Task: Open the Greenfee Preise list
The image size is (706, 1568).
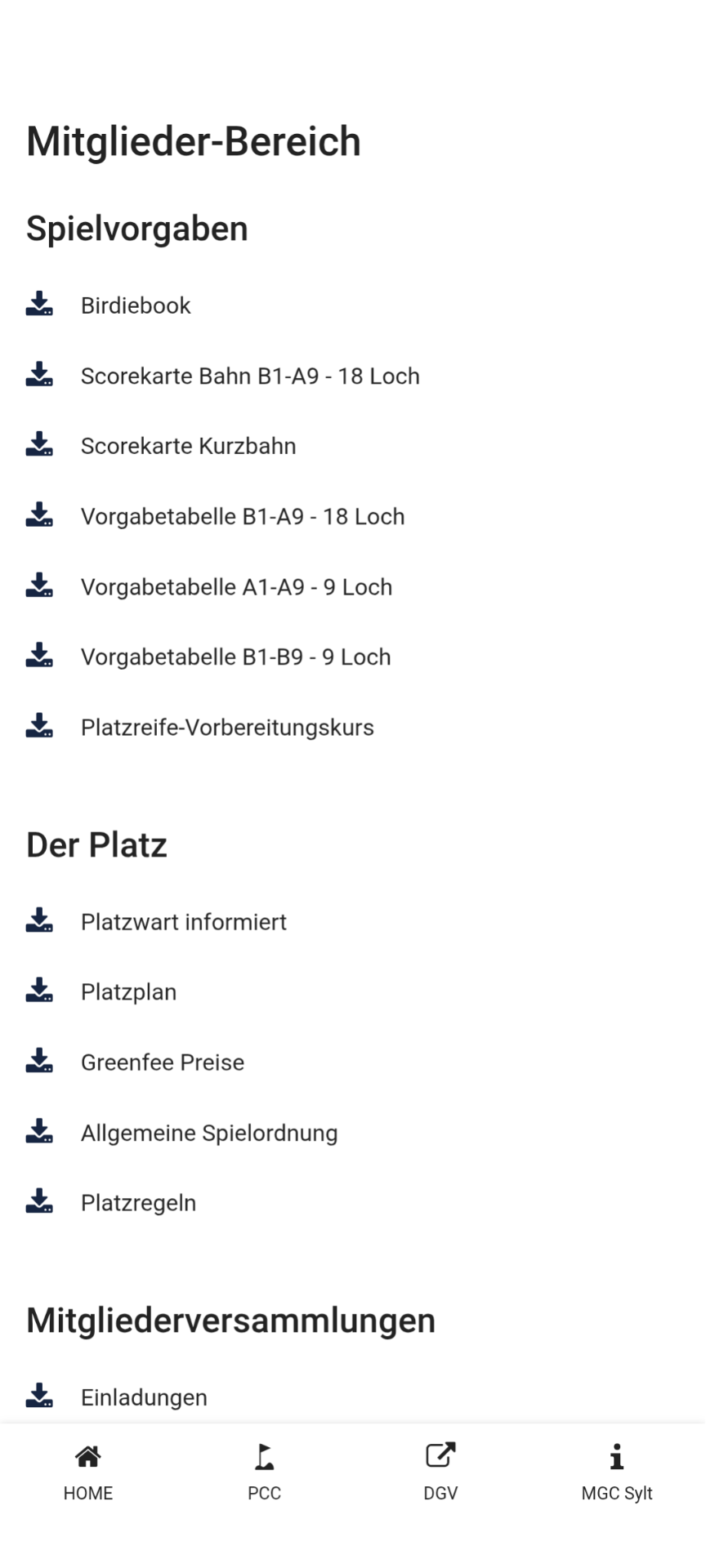Action: click(162, 1062)
